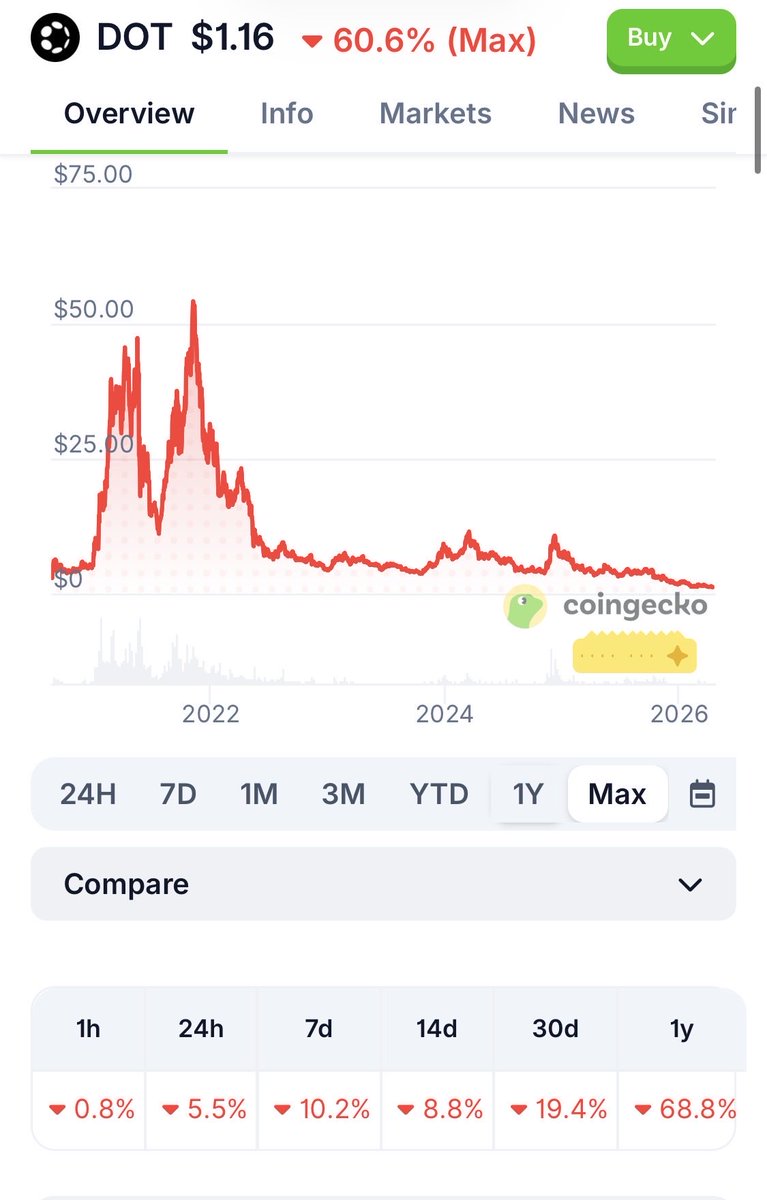Open the calendar date range picker
Screen dimensions: 767x1200
(x=703, y=794)
